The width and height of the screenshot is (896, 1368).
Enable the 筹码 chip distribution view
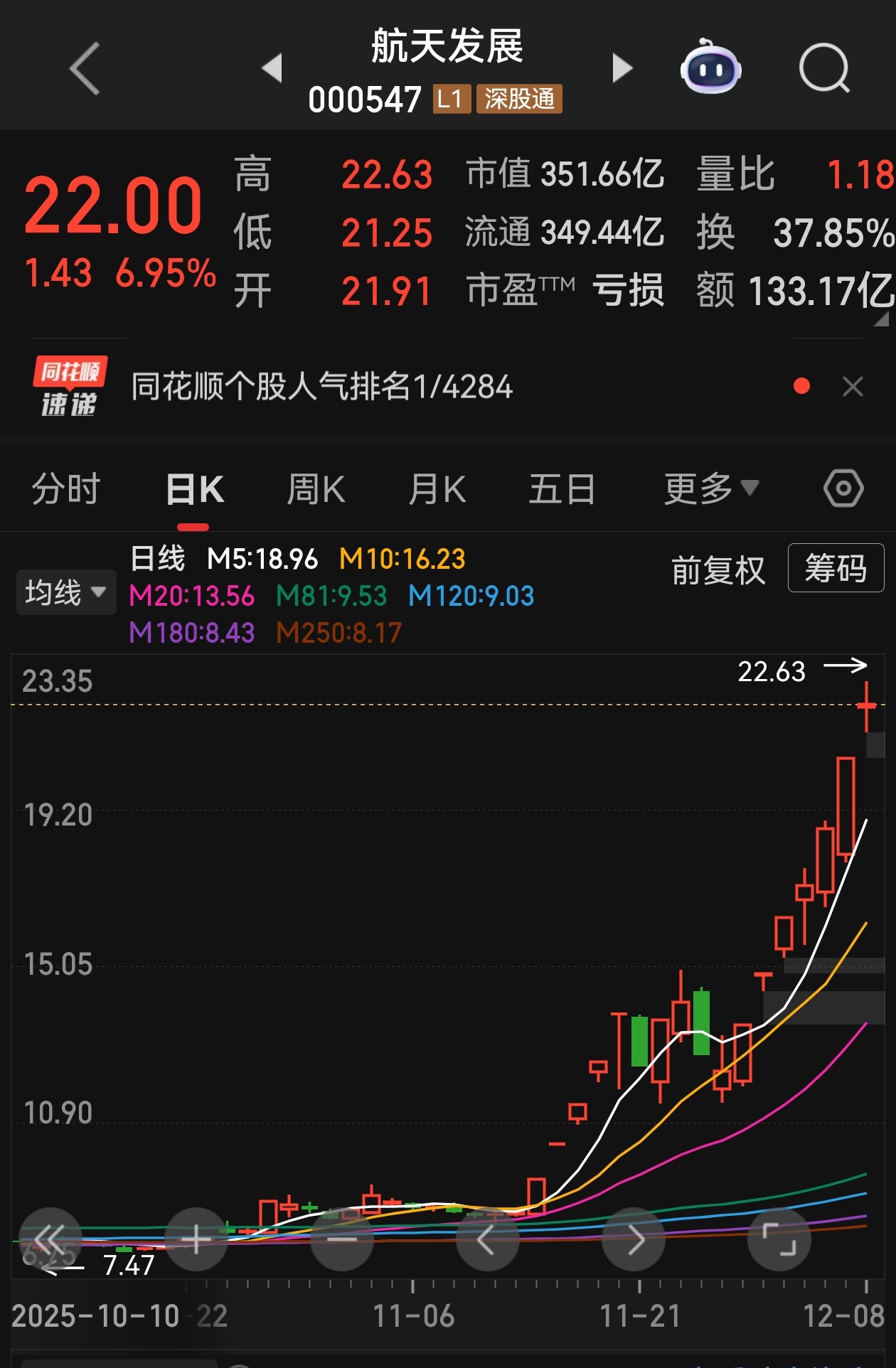pyautogui.click(x=836, y=569)
